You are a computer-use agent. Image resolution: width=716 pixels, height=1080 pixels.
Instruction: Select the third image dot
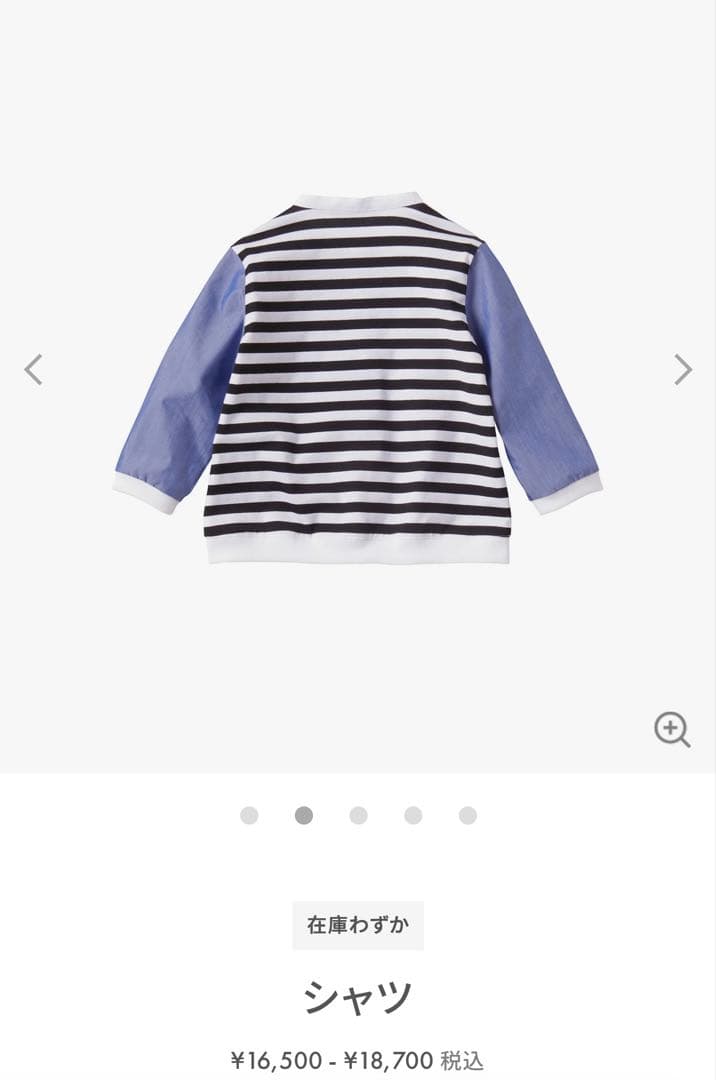358,816
